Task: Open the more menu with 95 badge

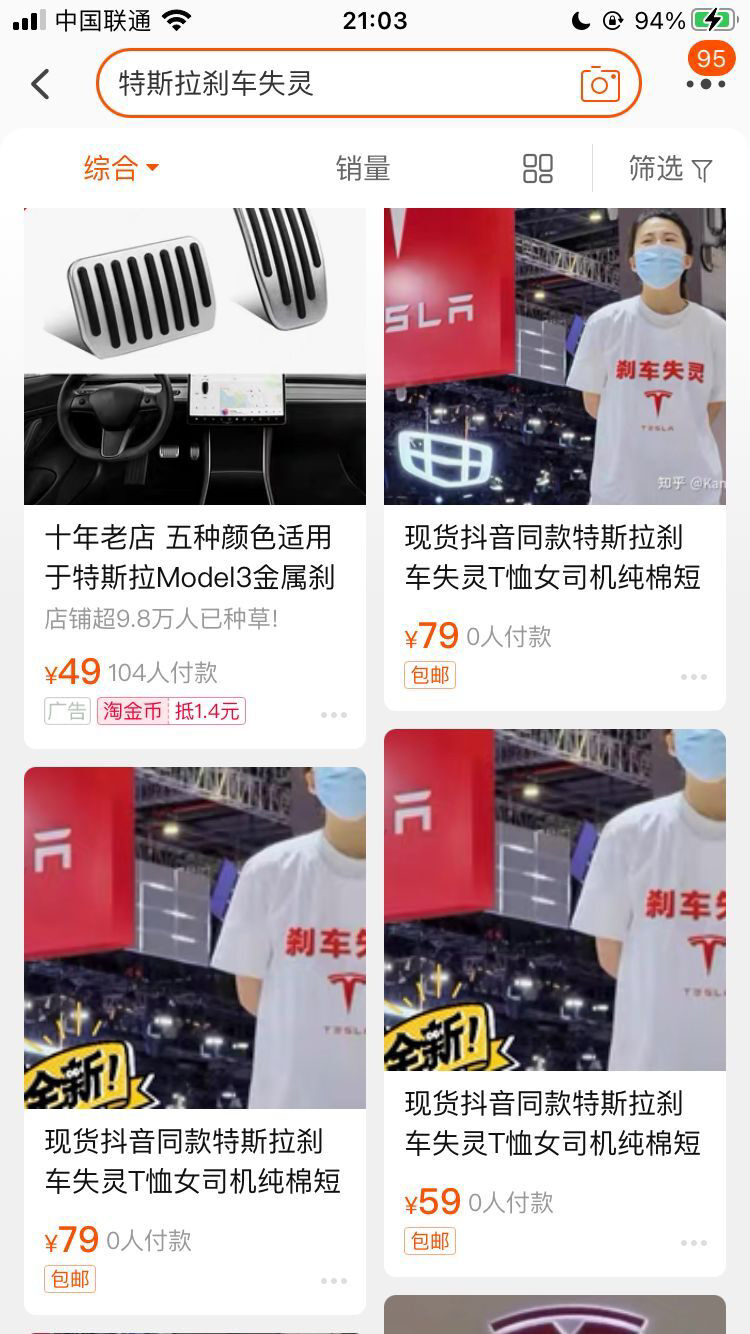Action: (706, 82)
